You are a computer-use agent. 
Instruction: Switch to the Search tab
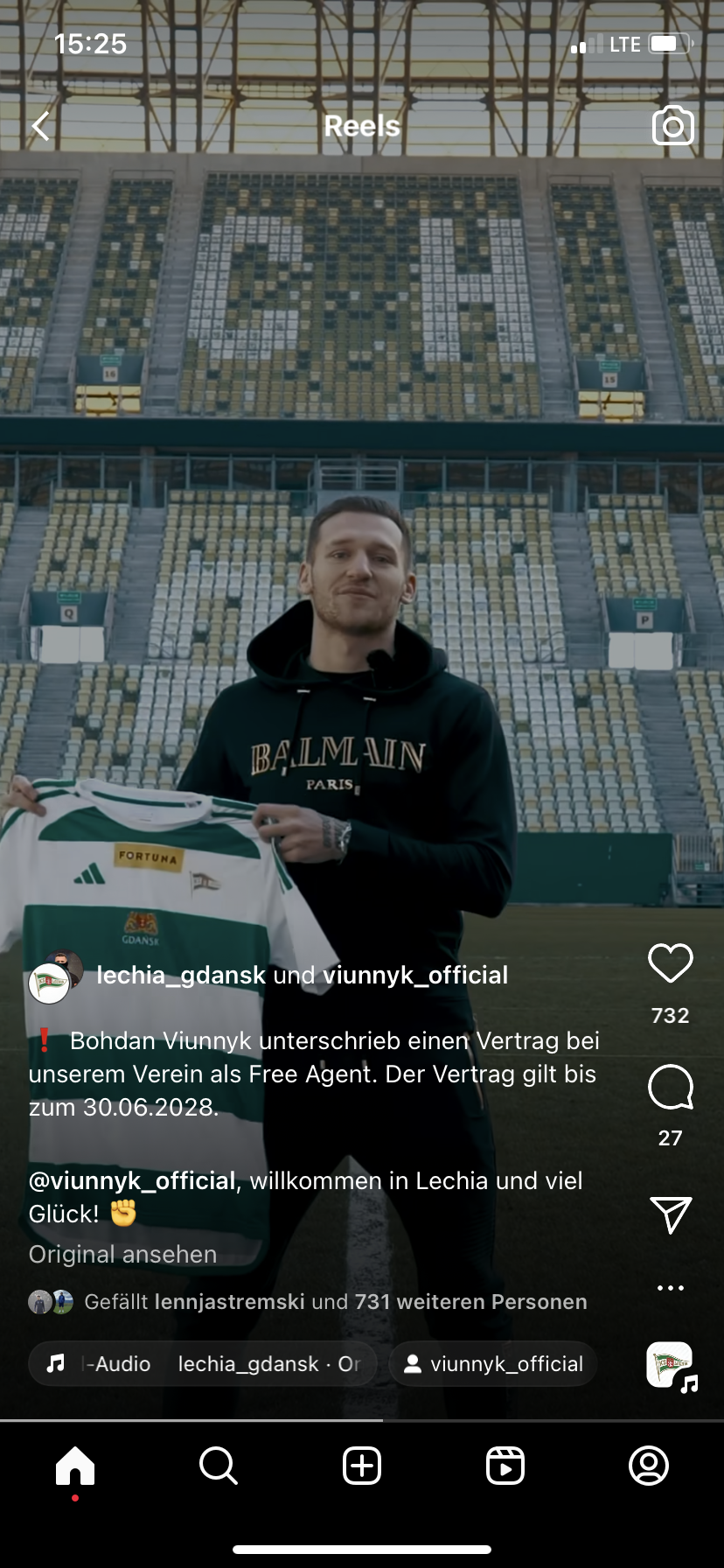coord(219,1466)
